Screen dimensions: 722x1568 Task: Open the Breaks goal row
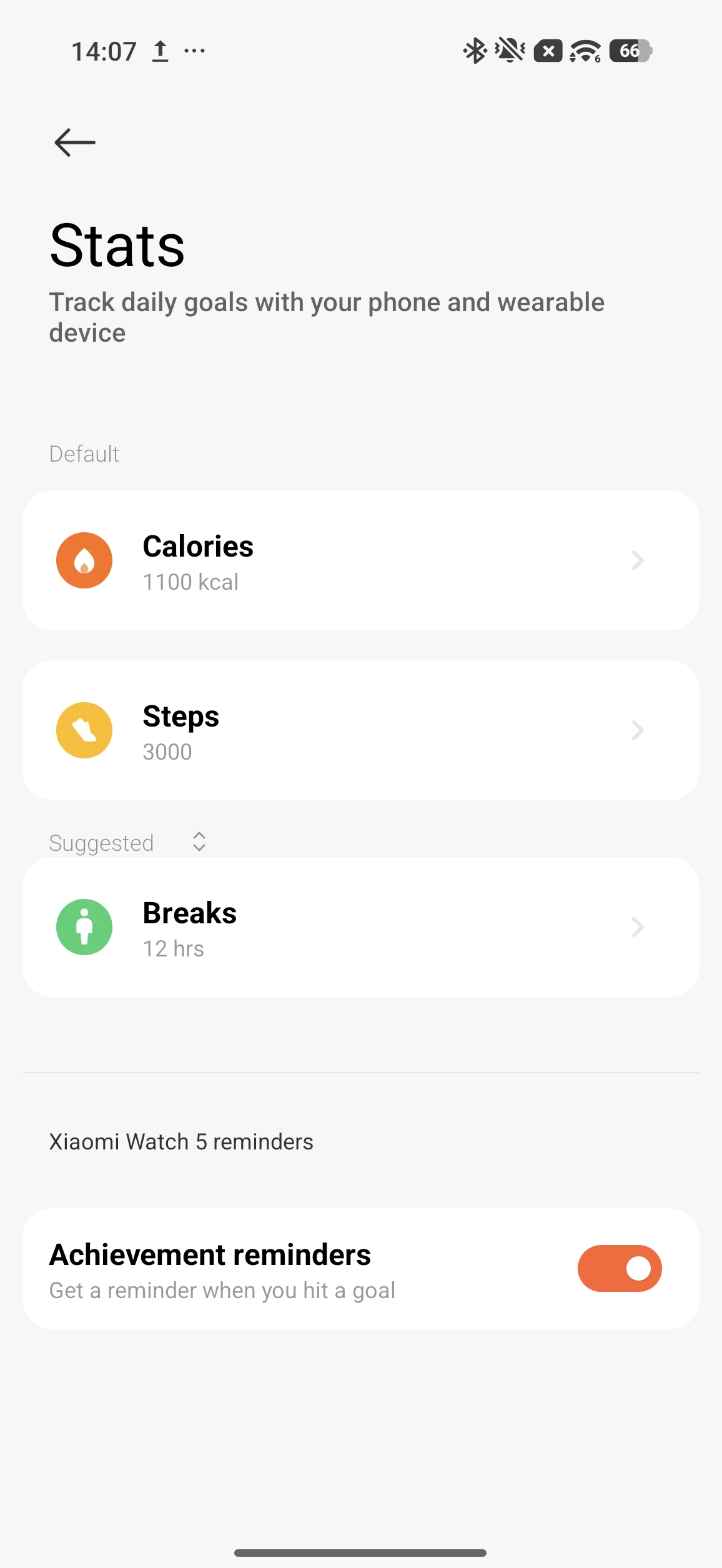click(360, 927)
